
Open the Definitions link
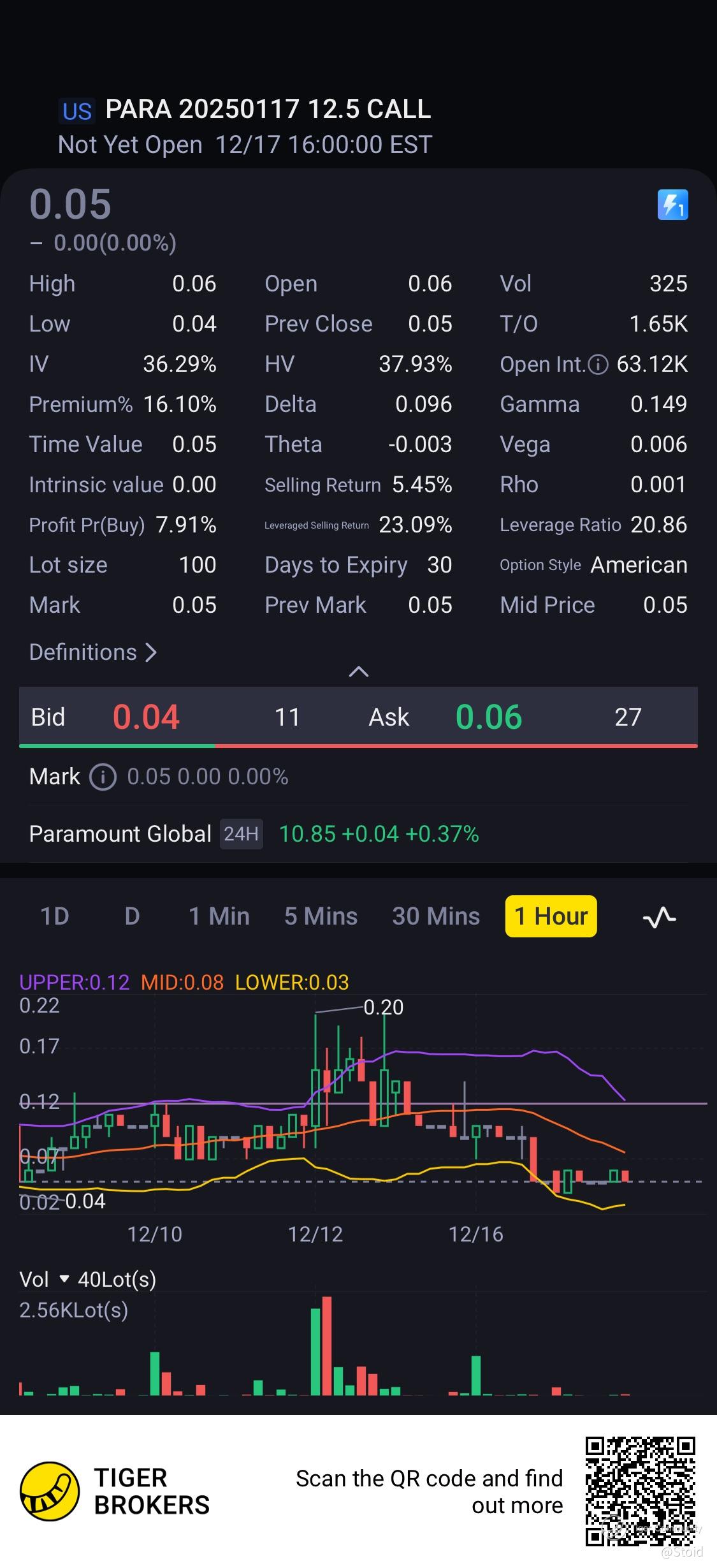coord(93,652)
